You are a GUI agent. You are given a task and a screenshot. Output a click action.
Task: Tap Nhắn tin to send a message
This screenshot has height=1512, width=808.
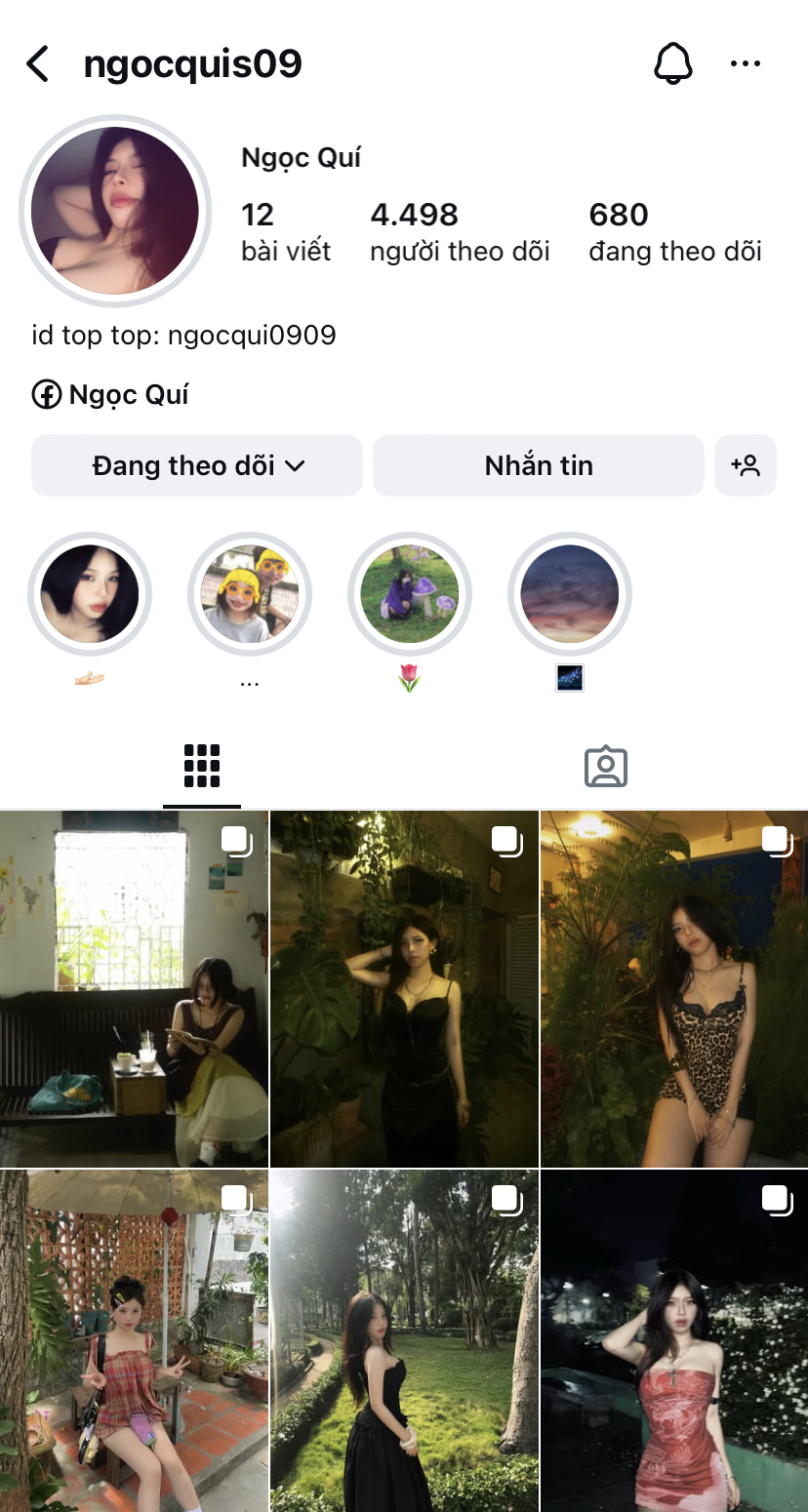click(539, 465)
